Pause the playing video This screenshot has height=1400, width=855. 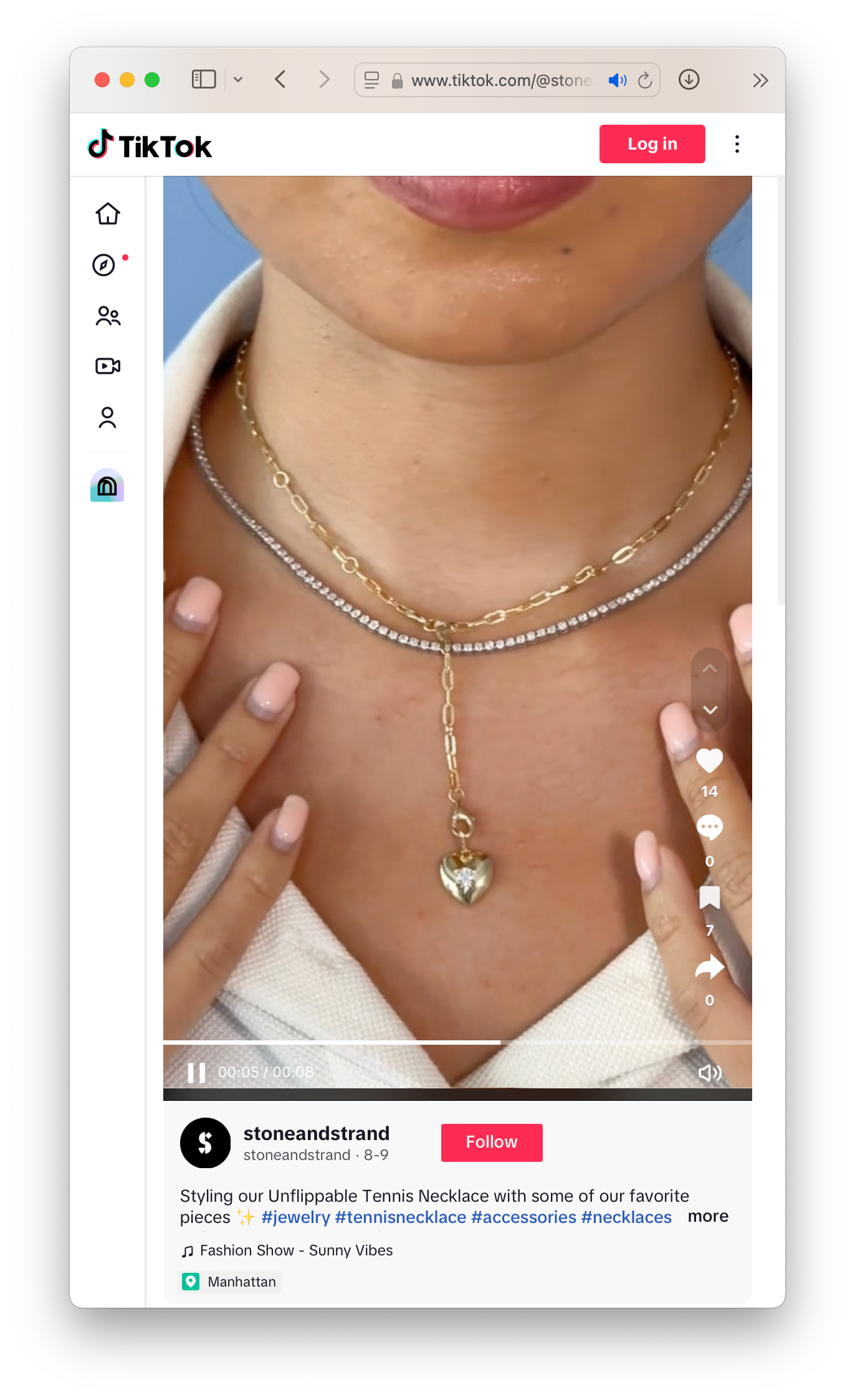click(196, 1072)
